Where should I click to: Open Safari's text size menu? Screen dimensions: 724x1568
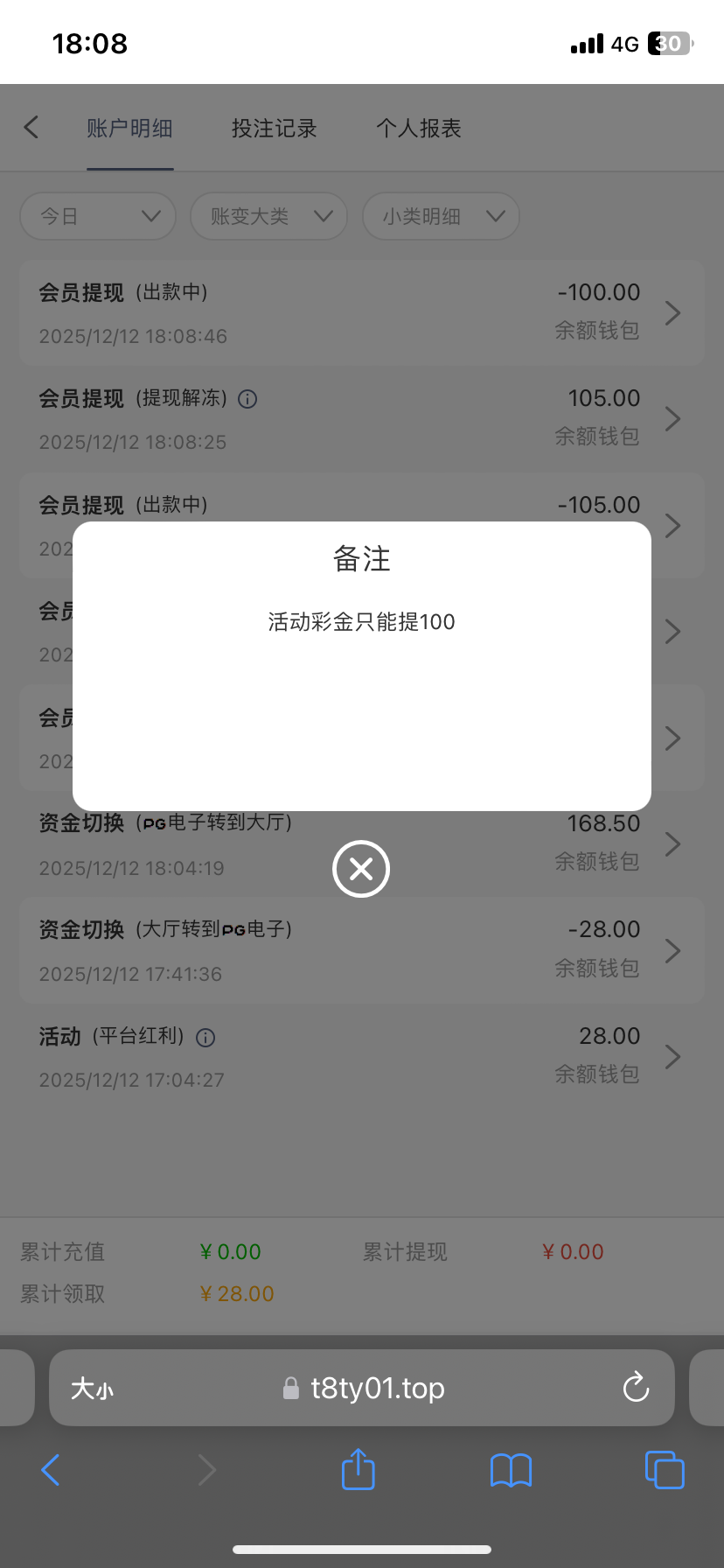(92, 1389)
